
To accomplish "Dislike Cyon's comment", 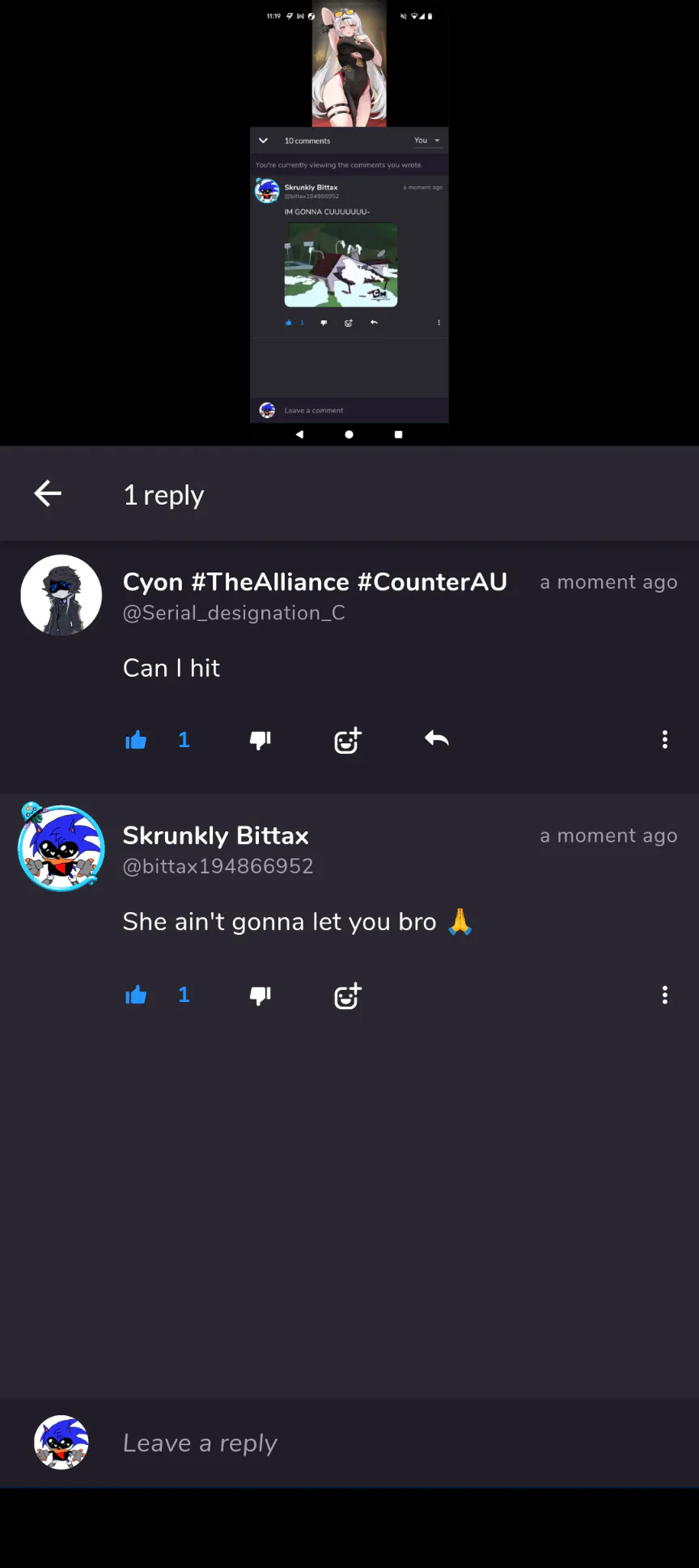I will coord(261,740).
